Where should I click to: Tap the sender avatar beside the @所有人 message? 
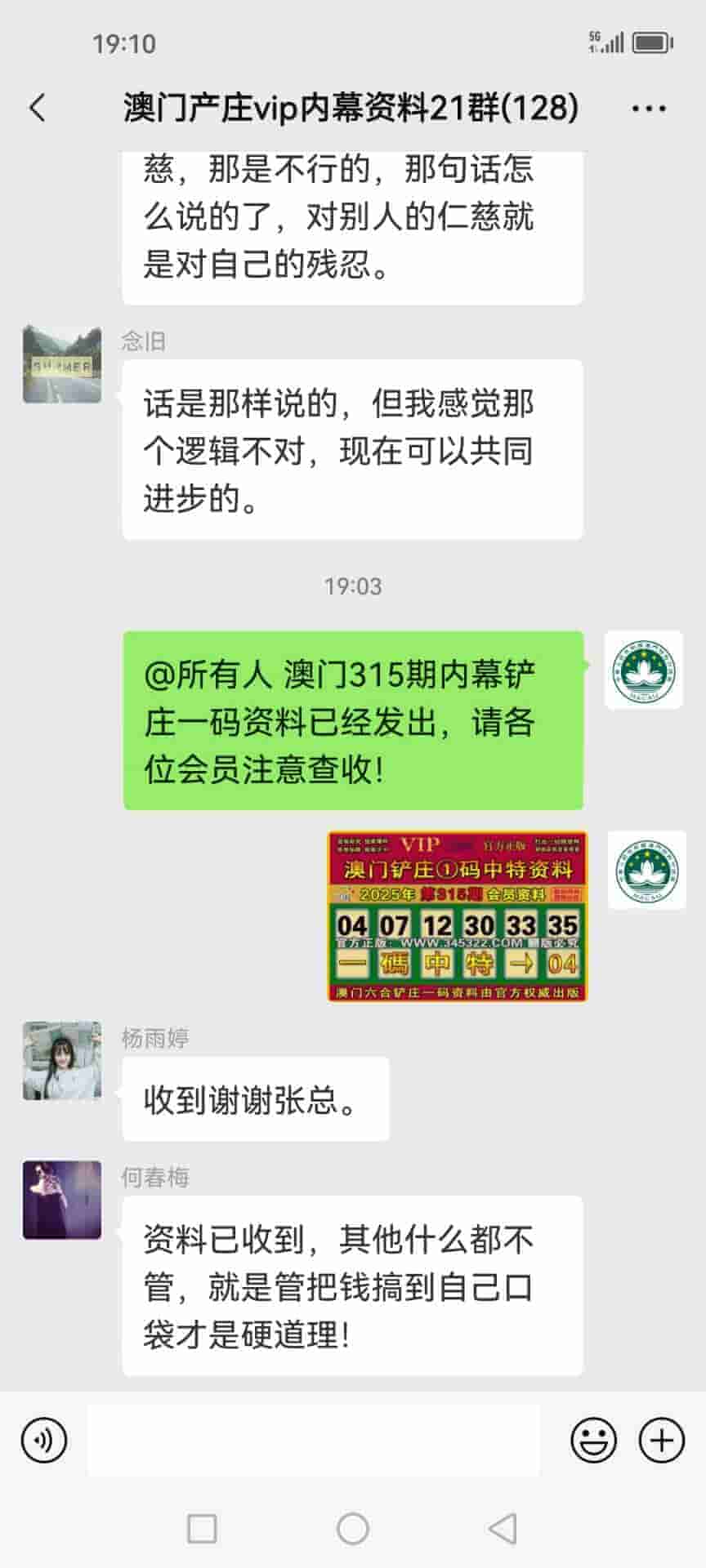click(x=643, y=670)
